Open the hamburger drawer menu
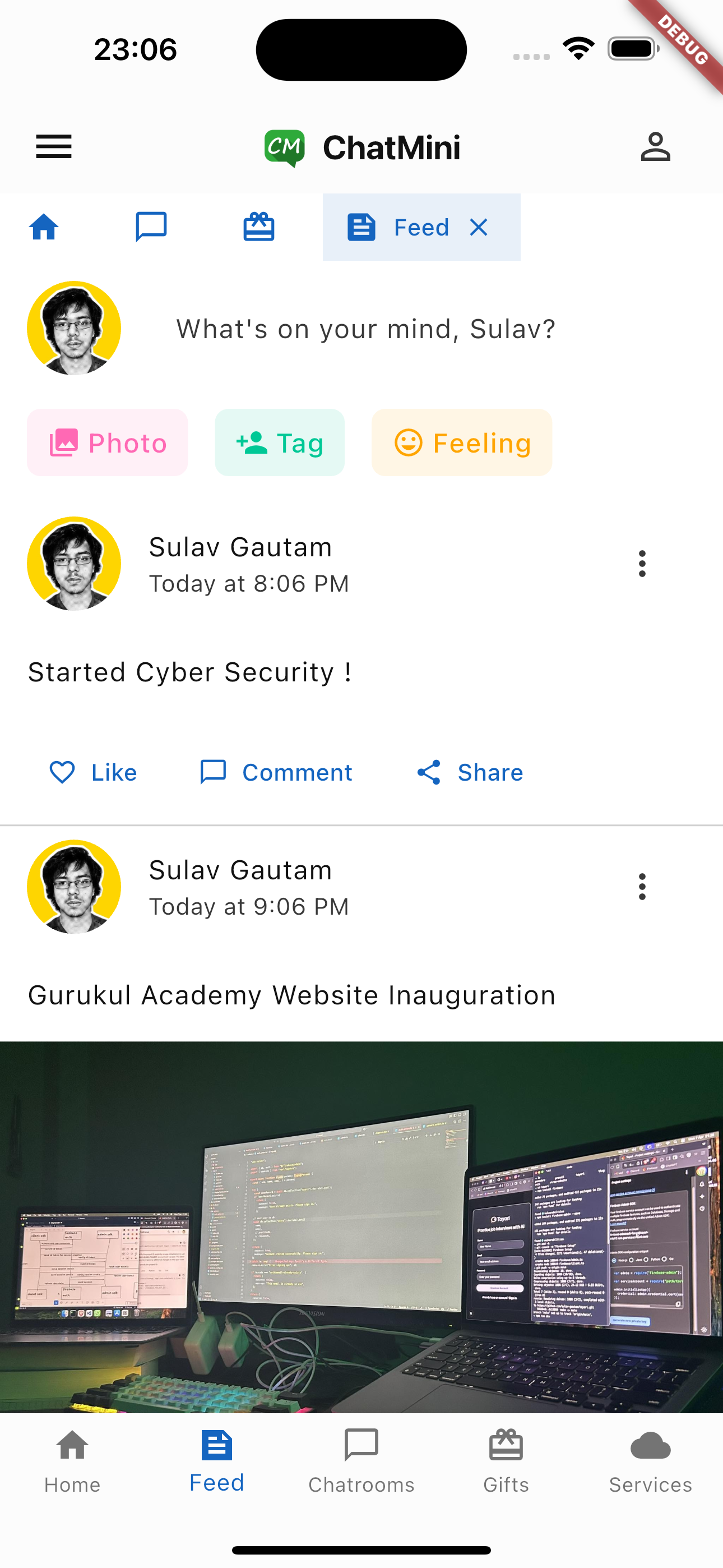723x1568 pixels. [x=54, y=147]
